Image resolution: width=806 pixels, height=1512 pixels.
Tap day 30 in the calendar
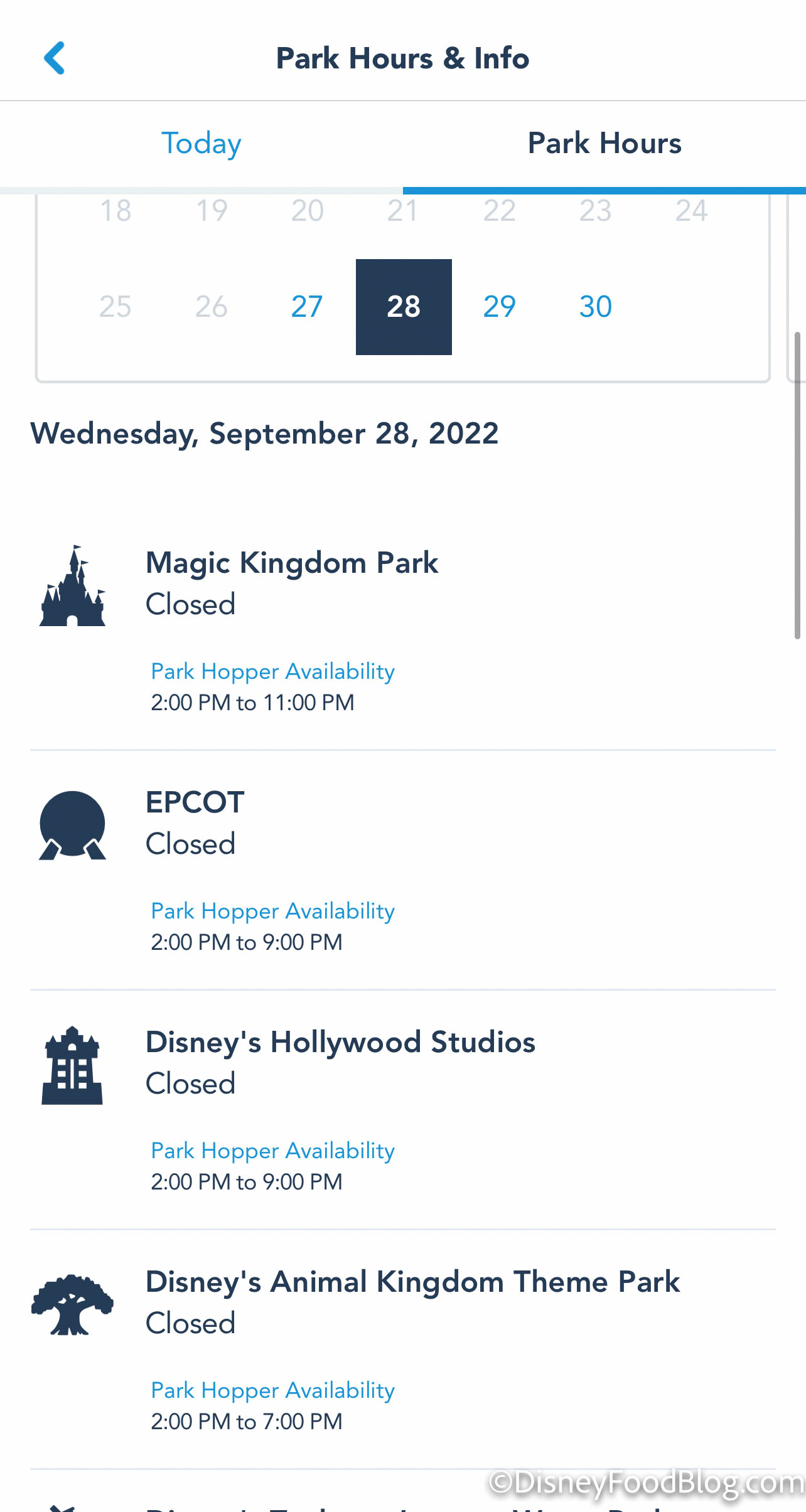tap(595, 307)
